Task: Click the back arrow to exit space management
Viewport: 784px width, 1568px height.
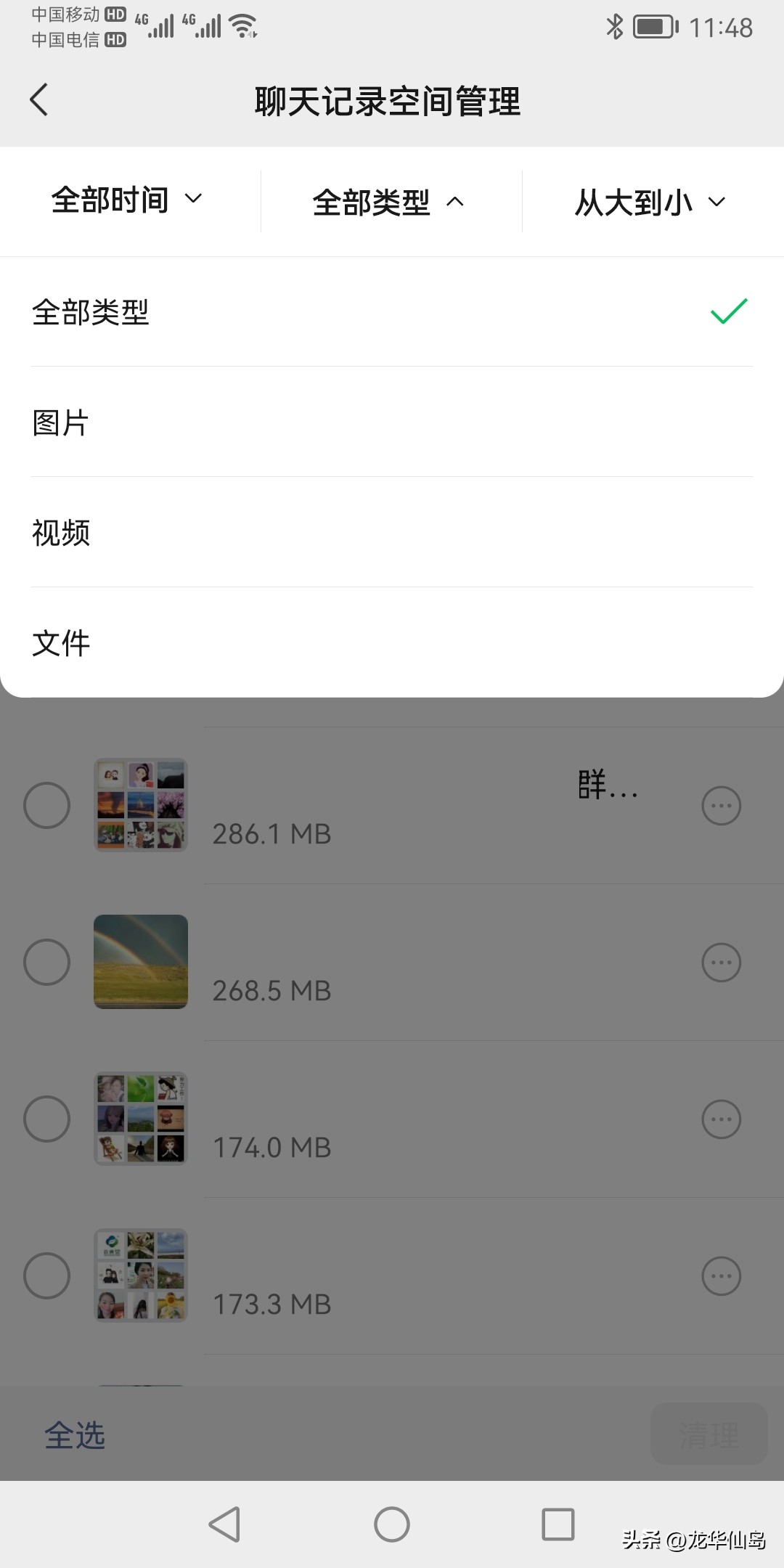Action: (39, 99)
